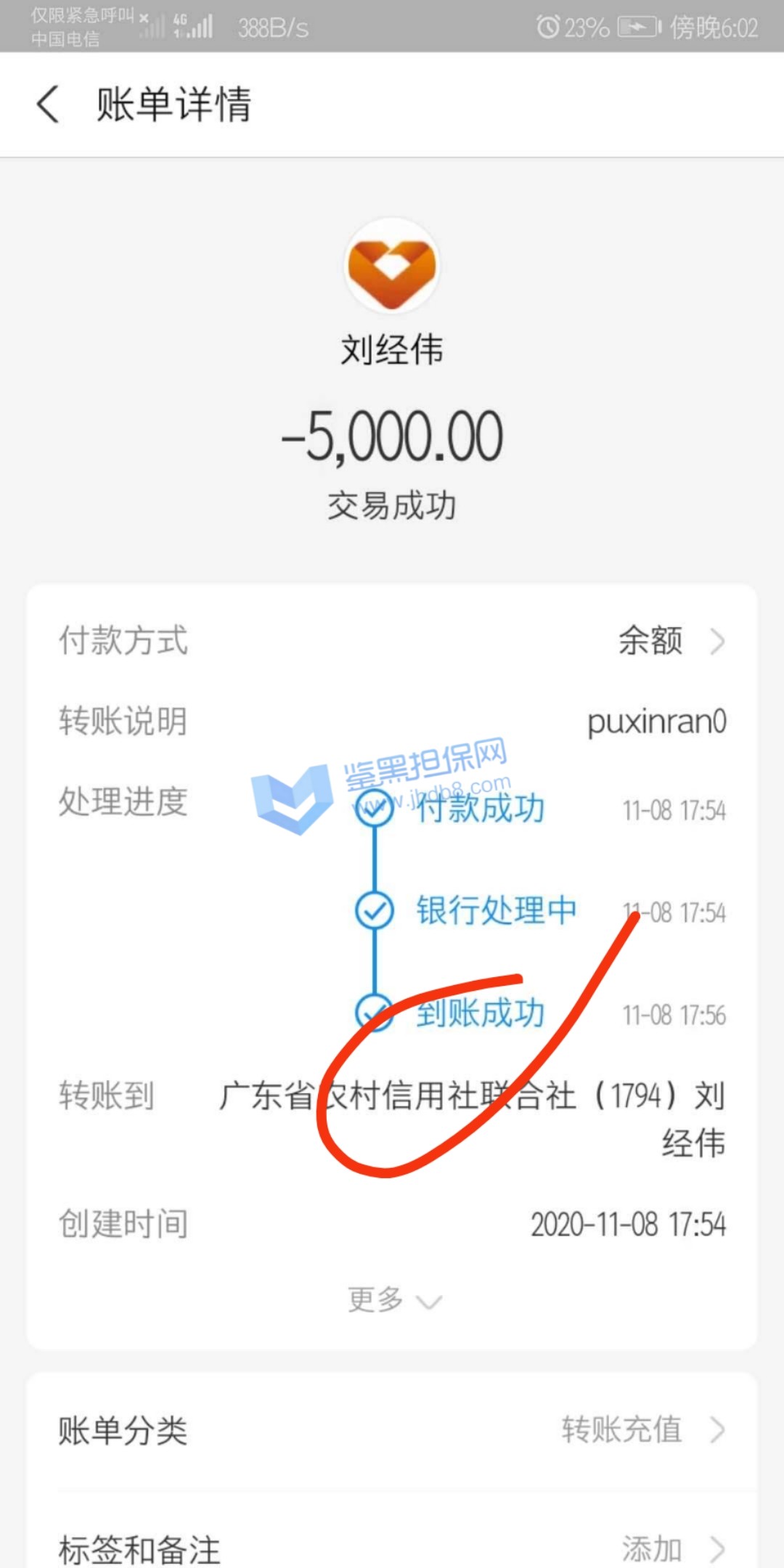Go back from 账单详情 page
Image resolution: width=784 pixels, height=1568 pixels.
pyautogui.click(x=48, y=105)
